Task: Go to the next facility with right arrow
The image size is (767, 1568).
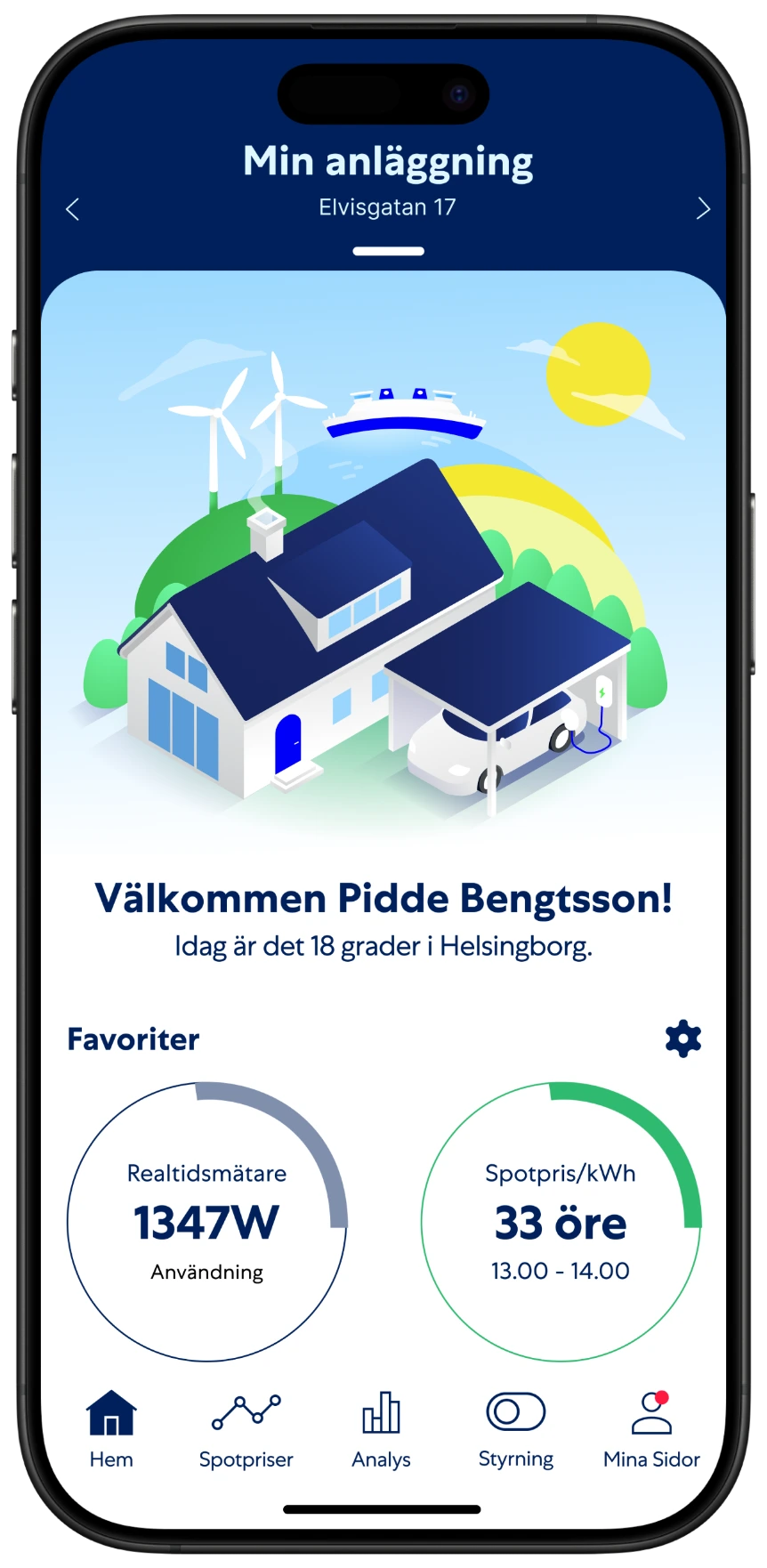Action: 703,209
